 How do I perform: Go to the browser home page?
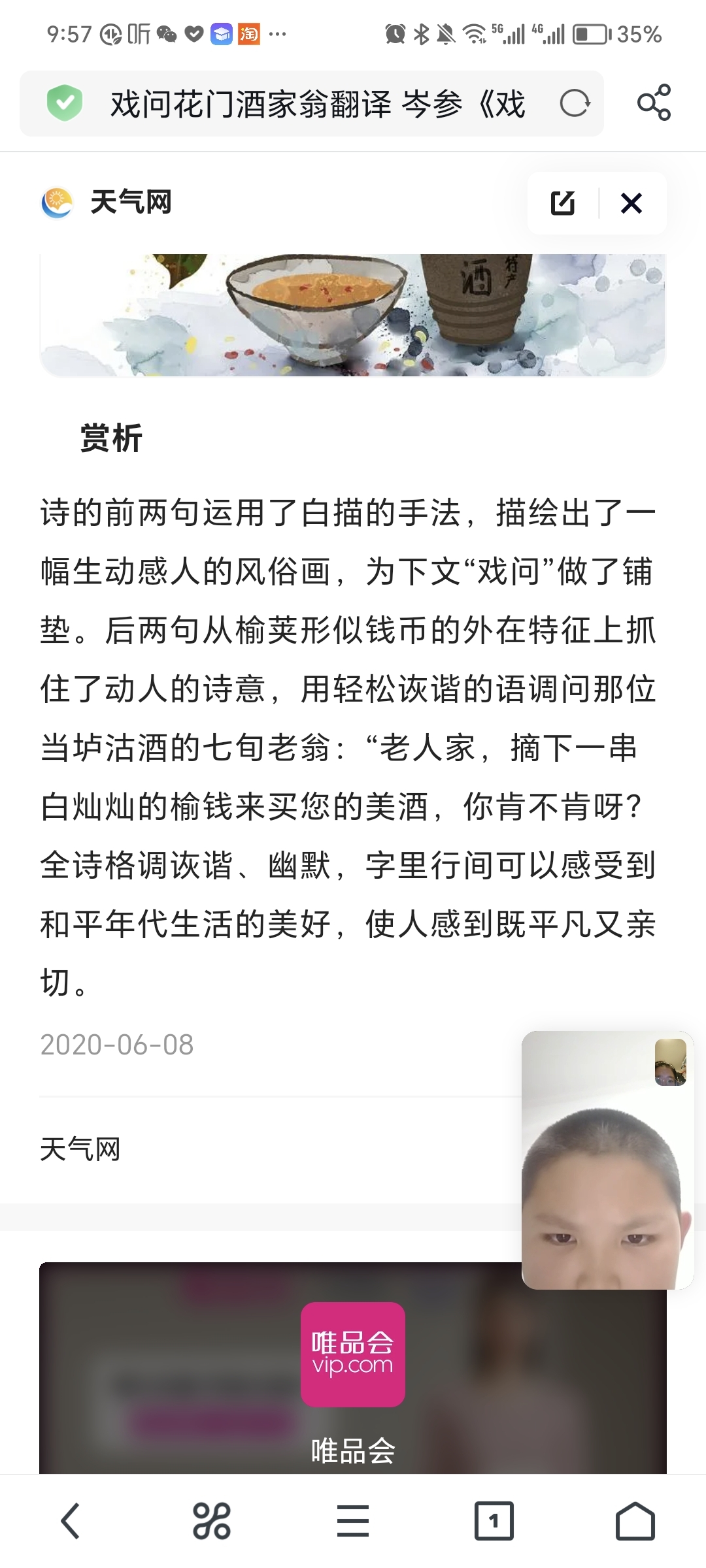tap(635, 1521)
